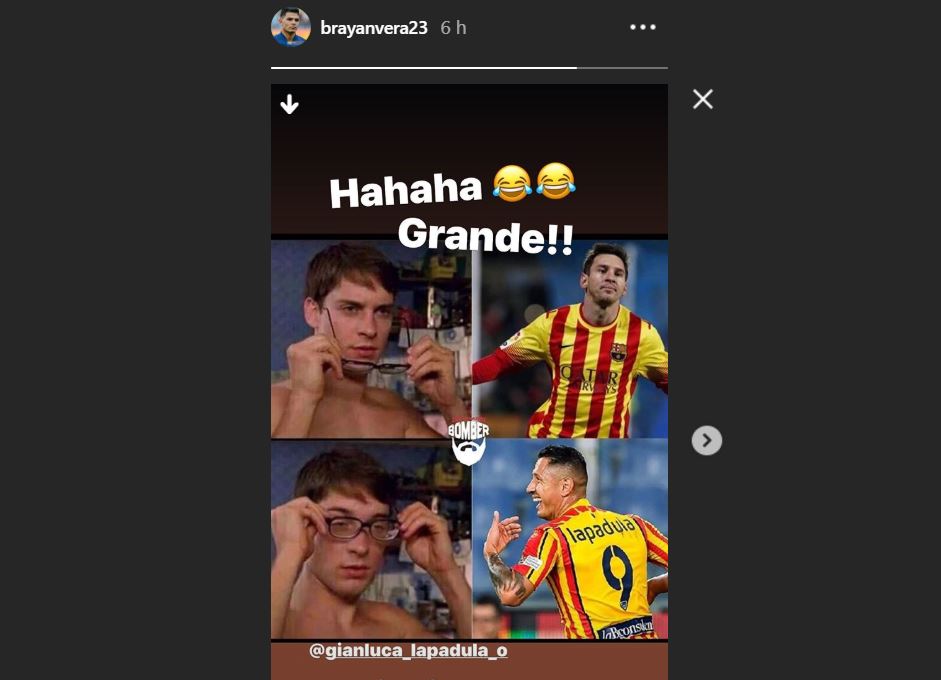Go to the next story
The image size is (941, 680).
pos(707,440)
